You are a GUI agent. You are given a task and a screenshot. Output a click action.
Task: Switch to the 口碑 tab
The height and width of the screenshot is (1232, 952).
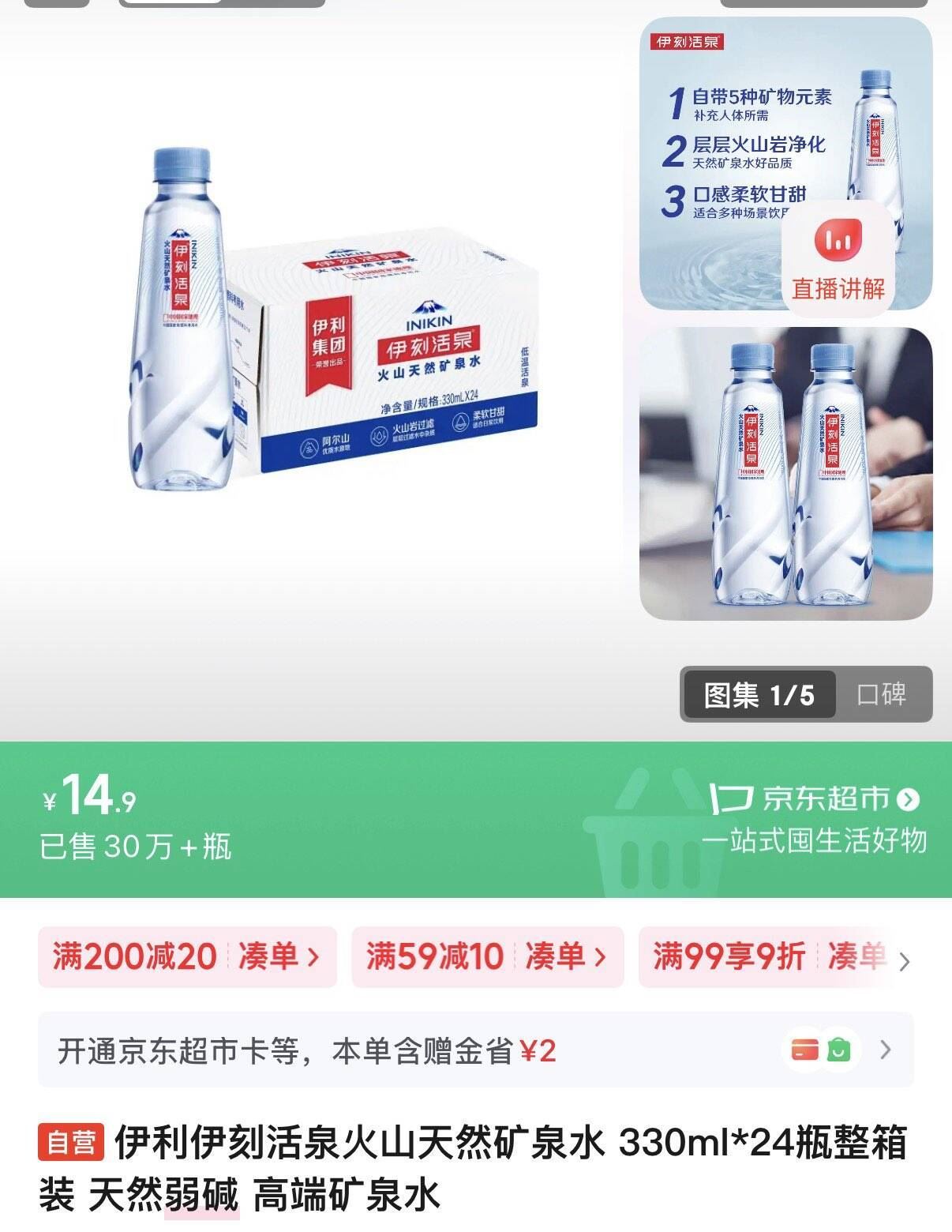coord(883,694)
